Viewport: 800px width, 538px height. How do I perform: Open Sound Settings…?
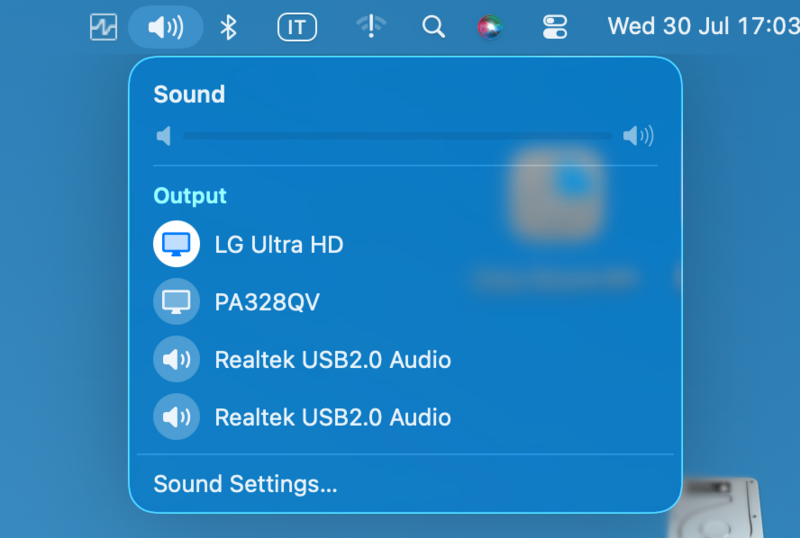click(x=245, y=485)
